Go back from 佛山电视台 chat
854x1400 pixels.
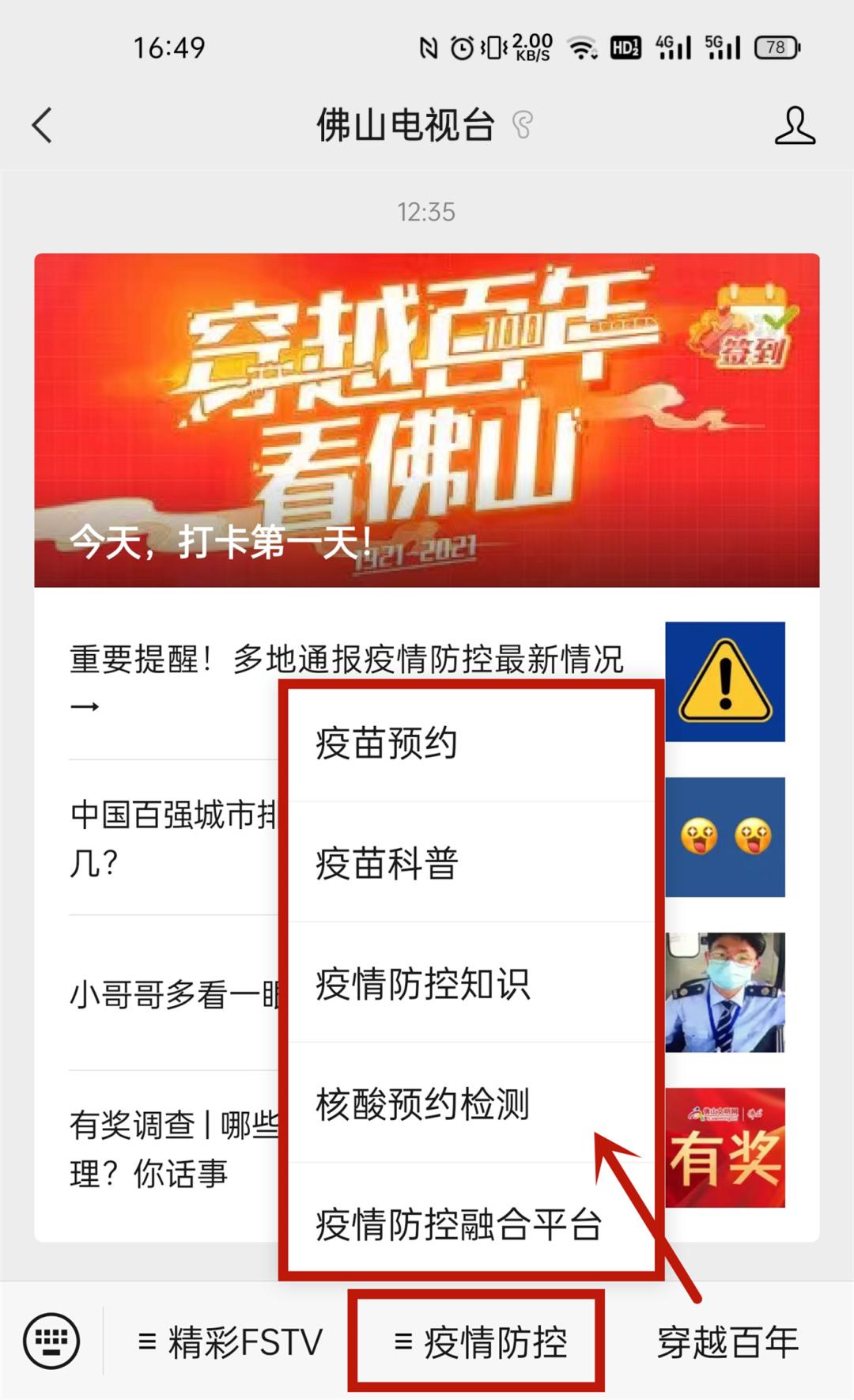[42, 126]
